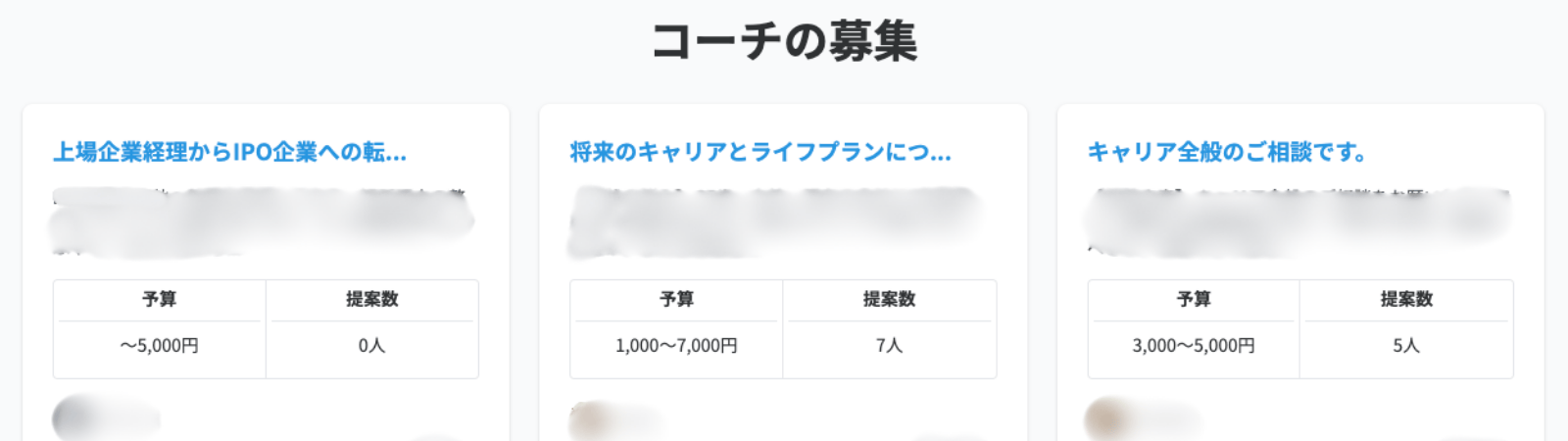Image resolution: width=1568 pixels, height=441 pixels.
Task: Open the キャリア全般のご相談です。 listing
Action: [1226, 152]
